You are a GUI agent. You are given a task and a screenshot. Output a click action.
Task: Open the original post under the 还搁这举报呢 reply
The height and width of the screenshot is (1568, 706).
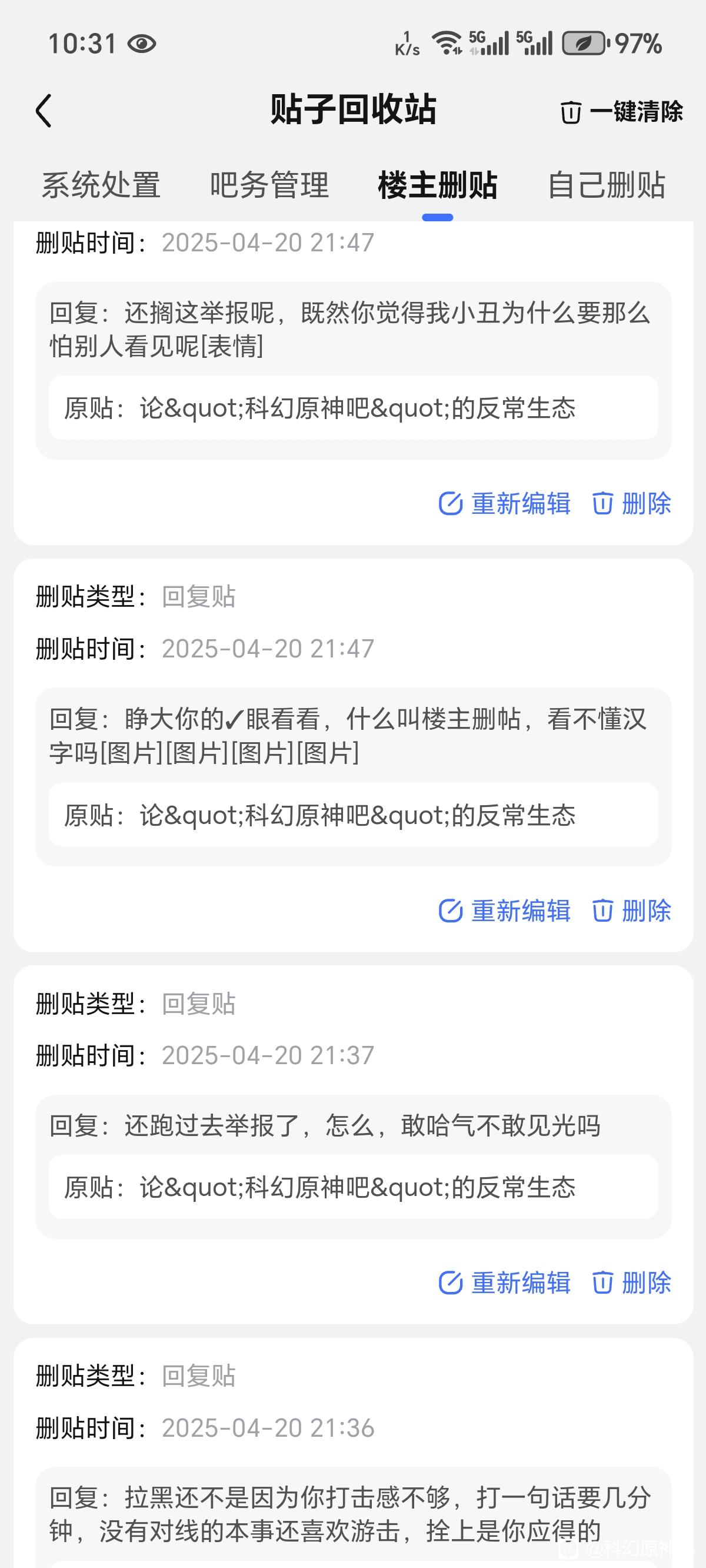point(354,408)
